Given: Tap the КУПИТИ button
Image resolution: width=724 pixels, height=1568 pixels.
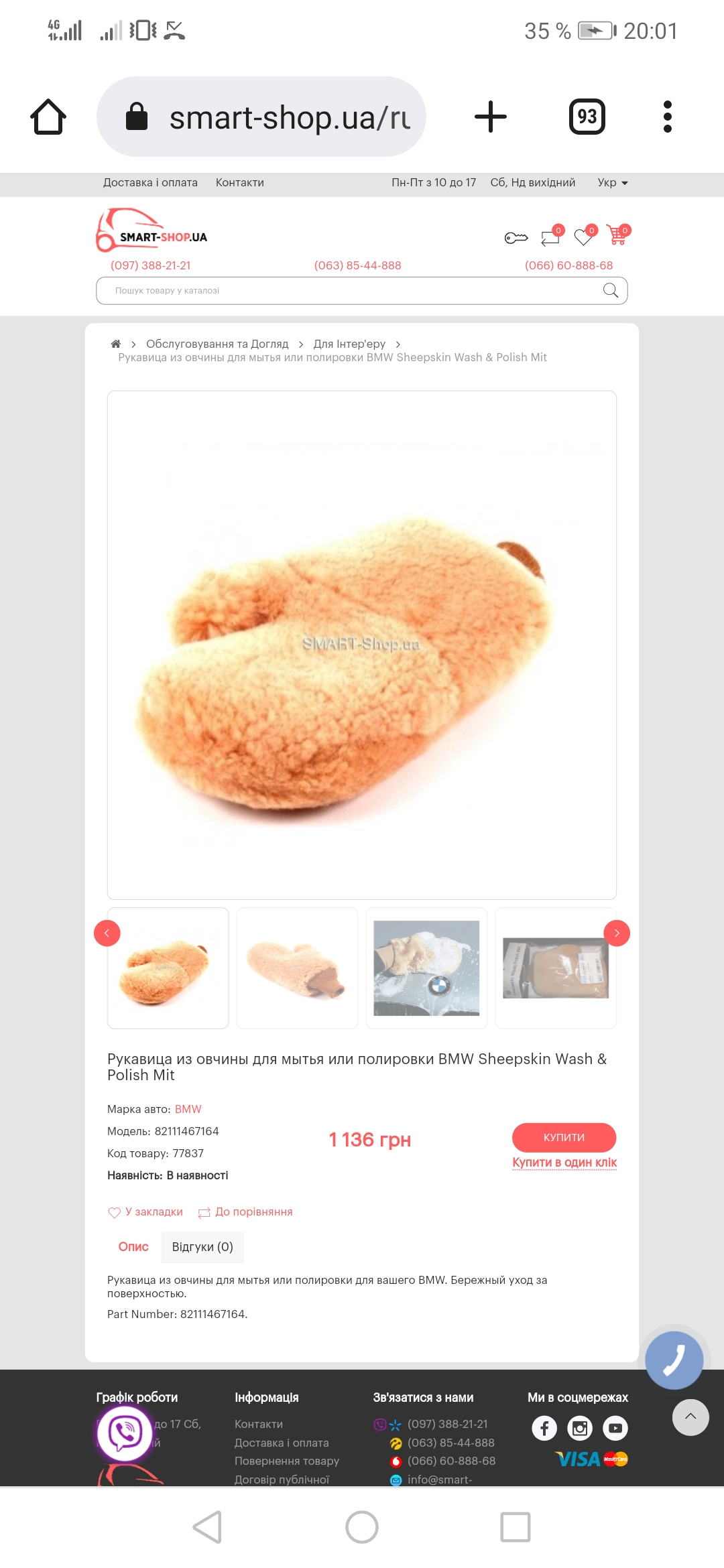Looking at the screenshot, I should (564, 1137).
